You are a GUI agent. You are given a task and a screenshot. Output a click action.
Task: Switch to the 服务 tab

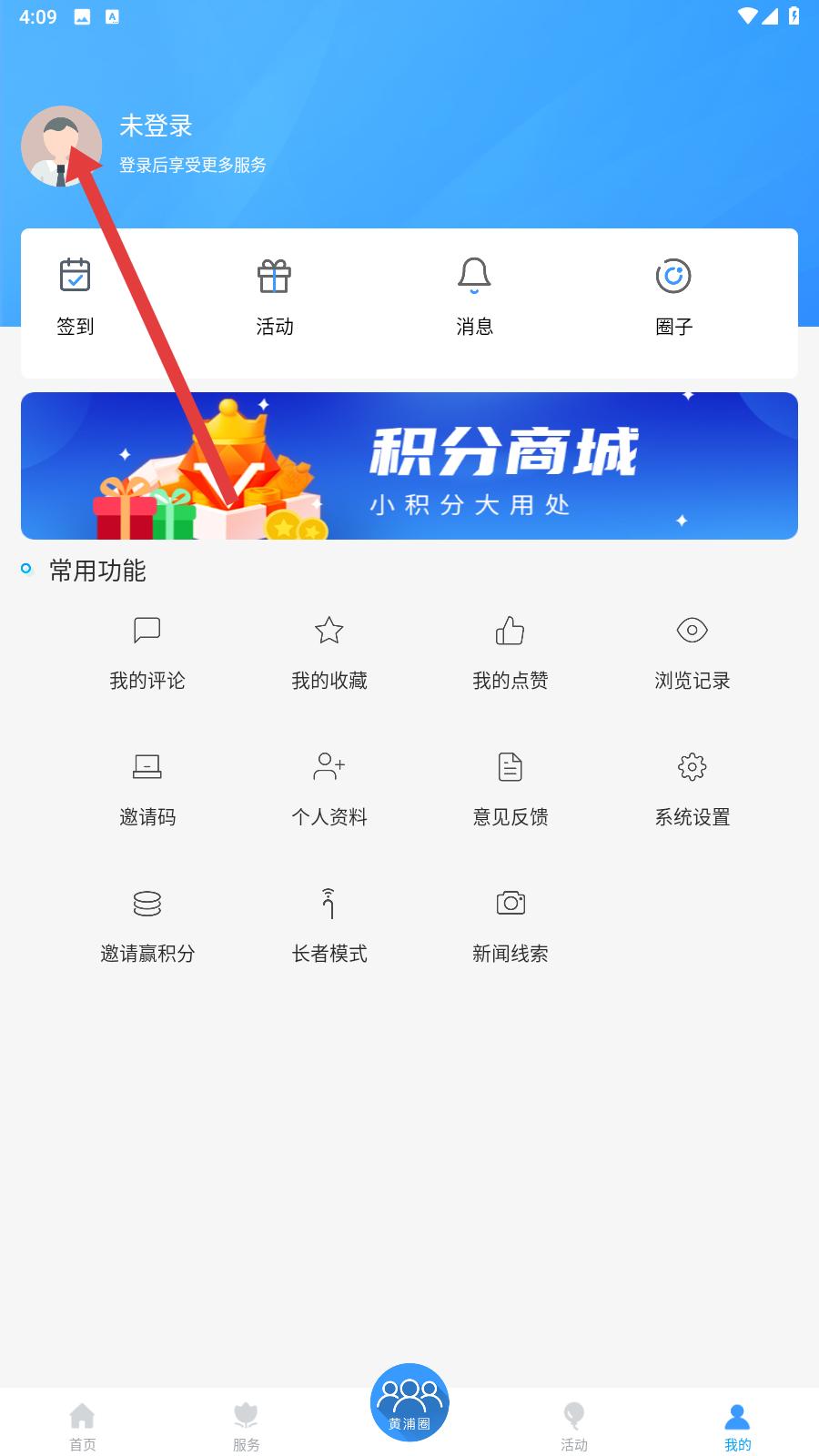pyautogui.click(x=246, y=1426)
